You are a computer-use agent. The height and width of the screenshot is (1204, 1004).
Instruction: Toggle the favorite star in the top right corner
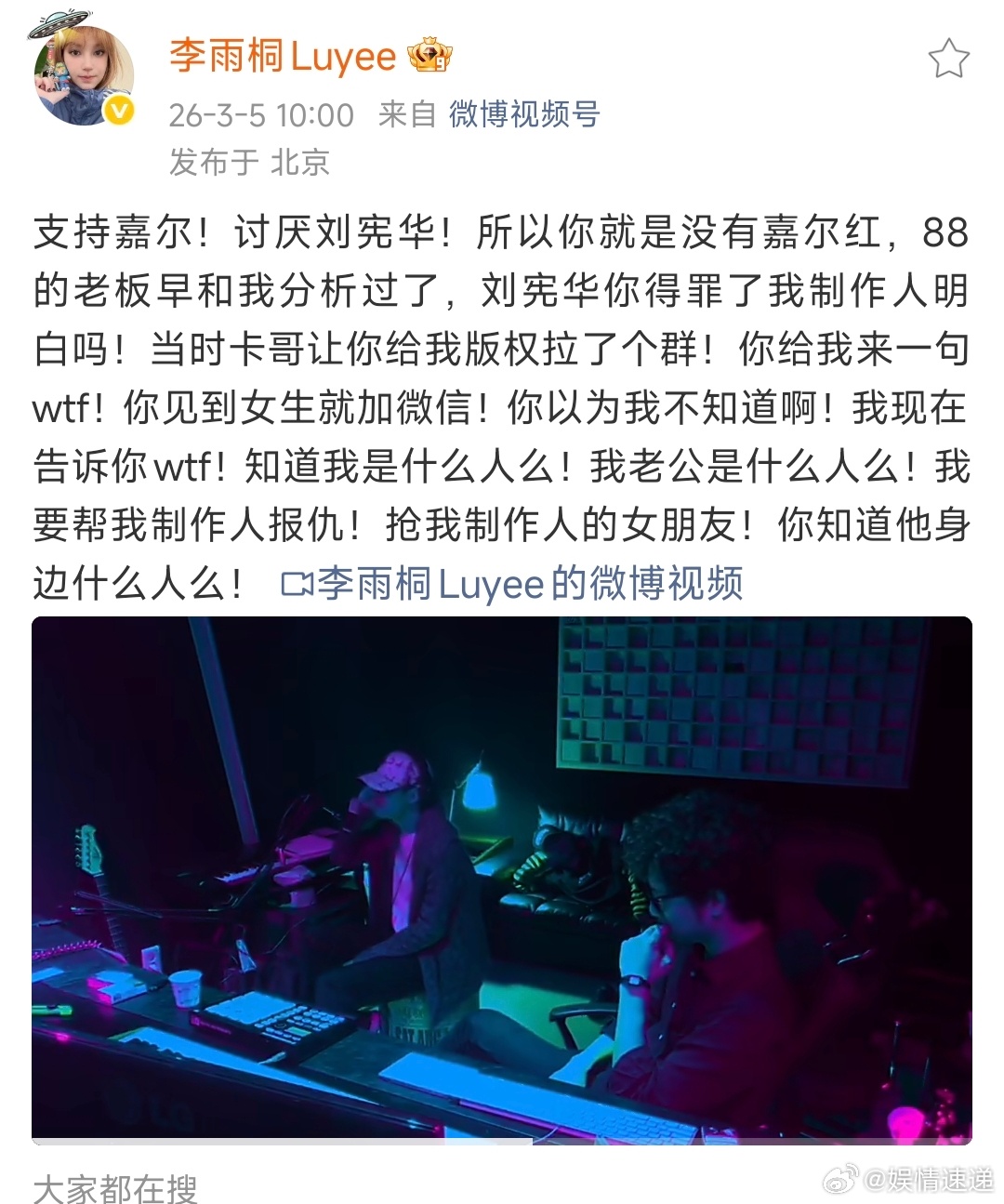pyautogui.click(x=950, y=58)
